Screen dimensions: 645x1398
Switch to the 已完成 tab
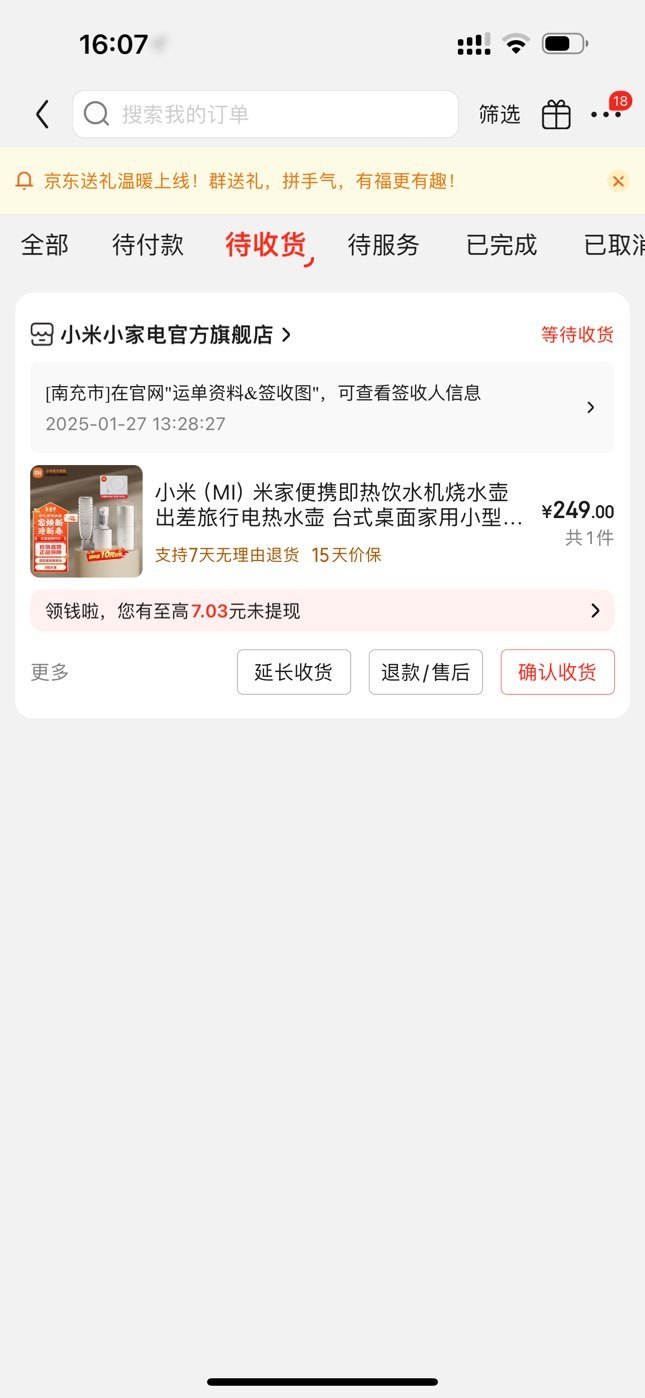tap(502, 245)
